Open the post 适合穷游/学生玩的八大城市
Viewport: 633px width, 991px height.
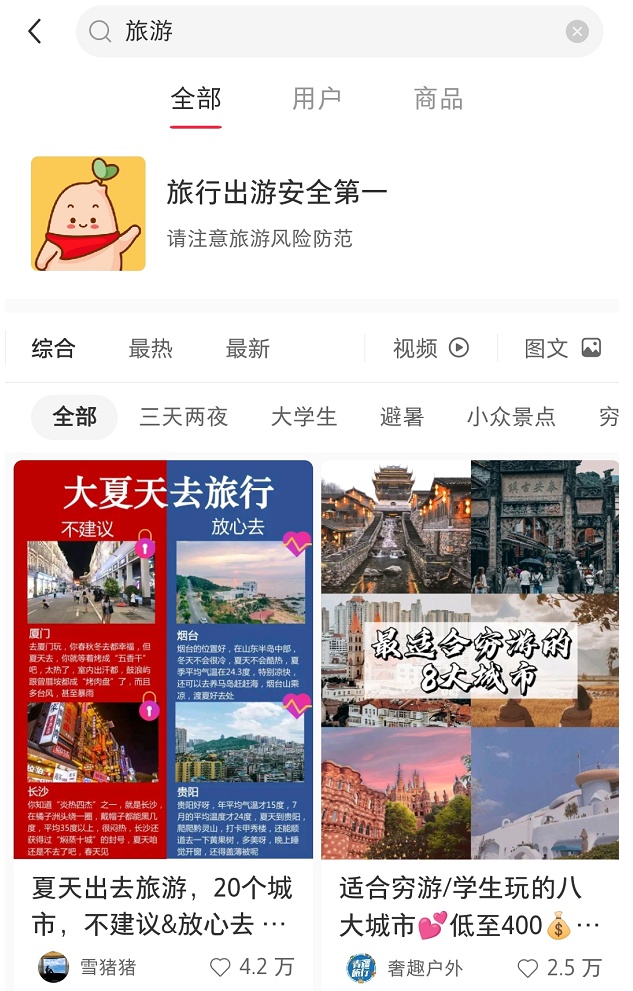(470, 660)
